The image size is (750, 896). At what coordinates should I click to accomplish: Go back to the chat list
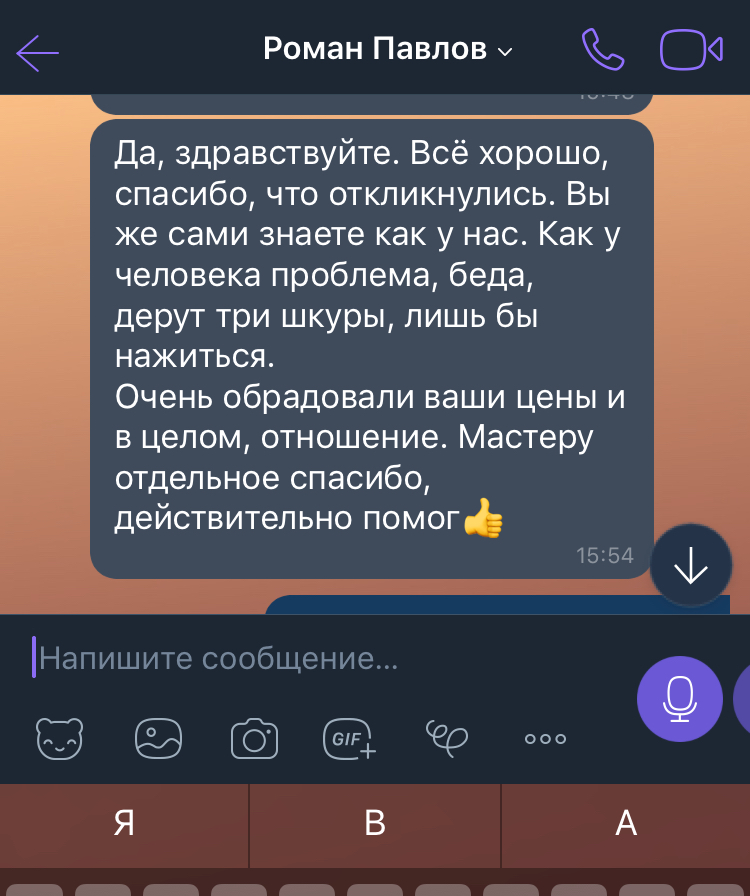(38, 52)
